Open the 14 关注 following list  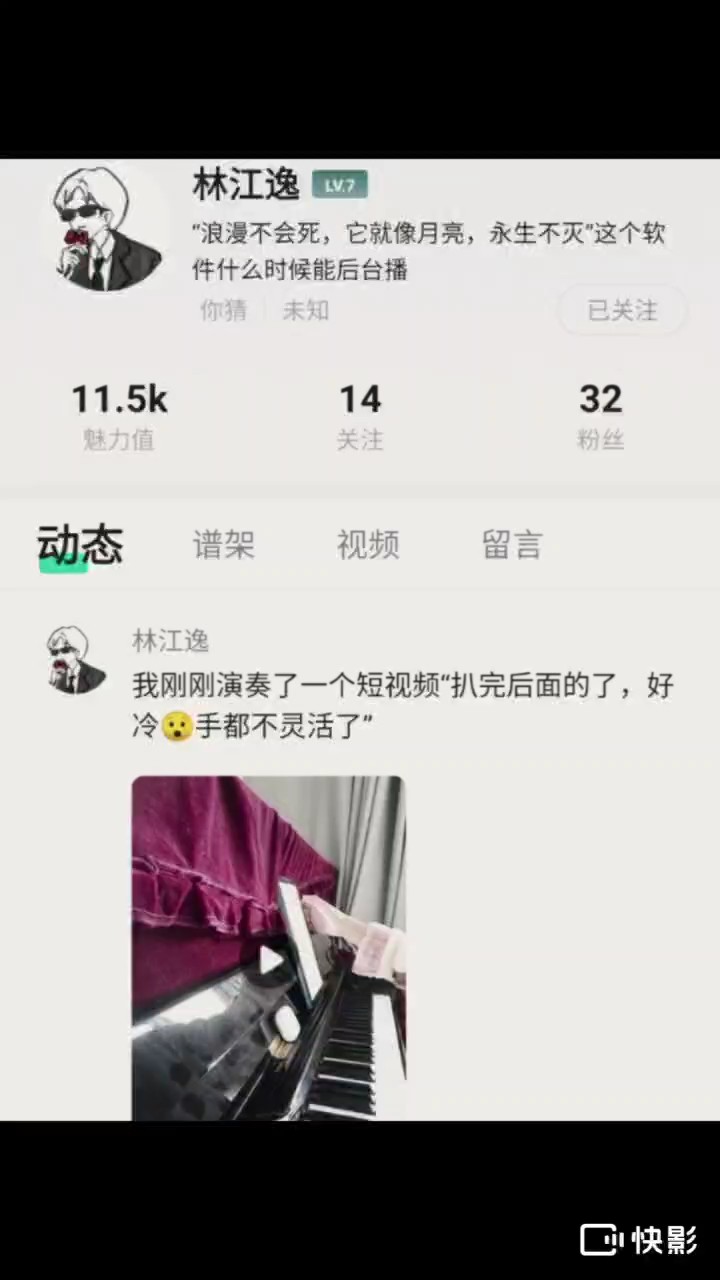[x=360, y=416]
